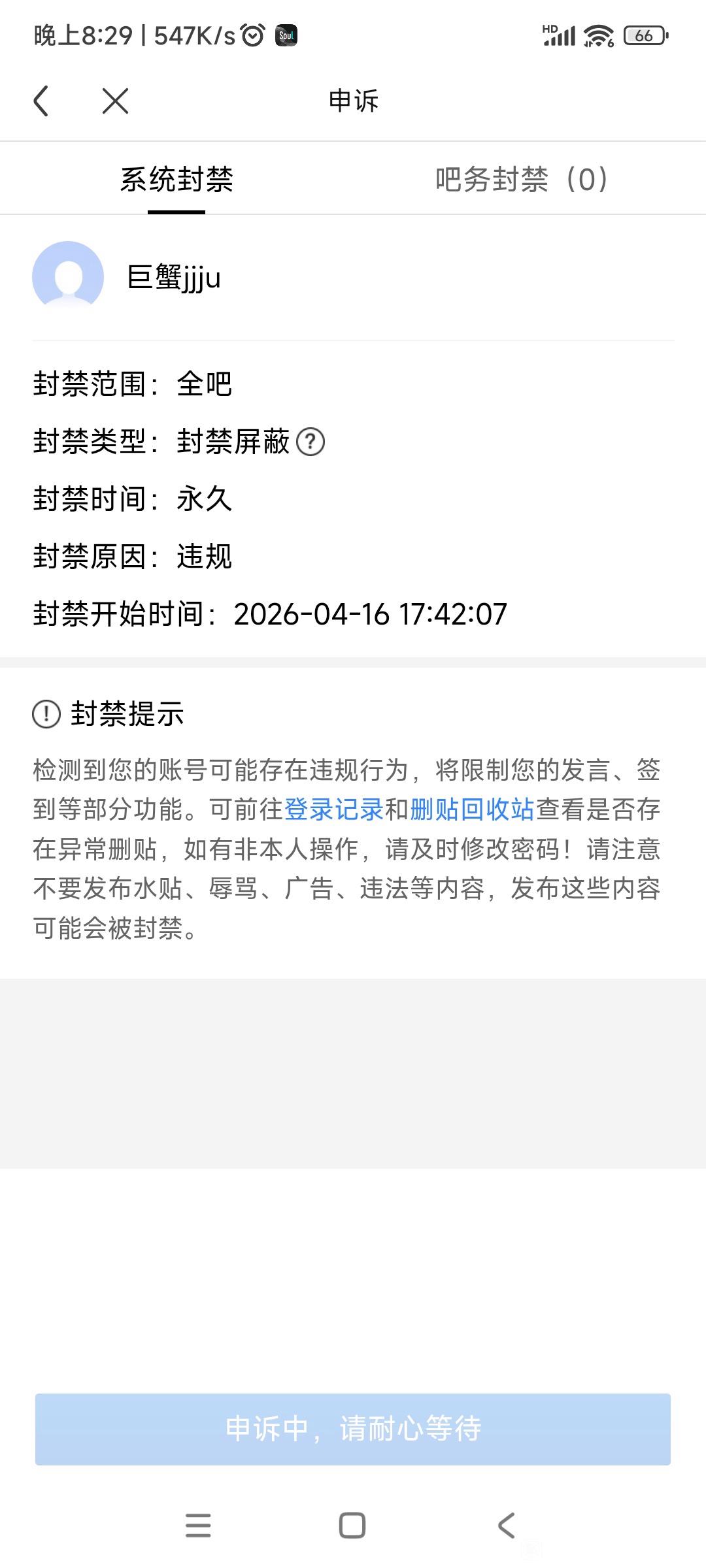Select the 系统封禁 tab
The width and height of the screenshot is (706, 1568).
click(x=176, y=180)
